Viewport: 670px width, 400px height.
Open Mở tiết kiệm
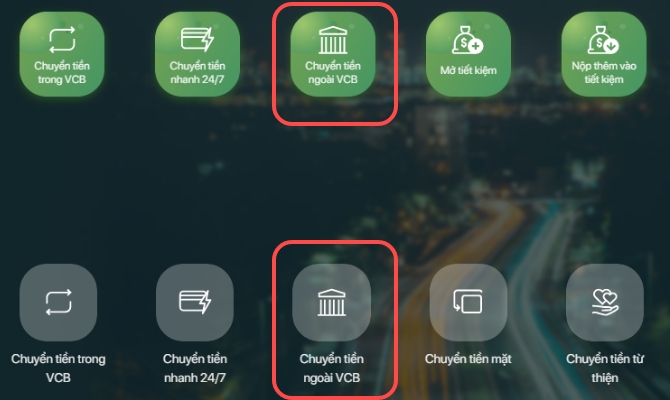(x=468, y=54)
